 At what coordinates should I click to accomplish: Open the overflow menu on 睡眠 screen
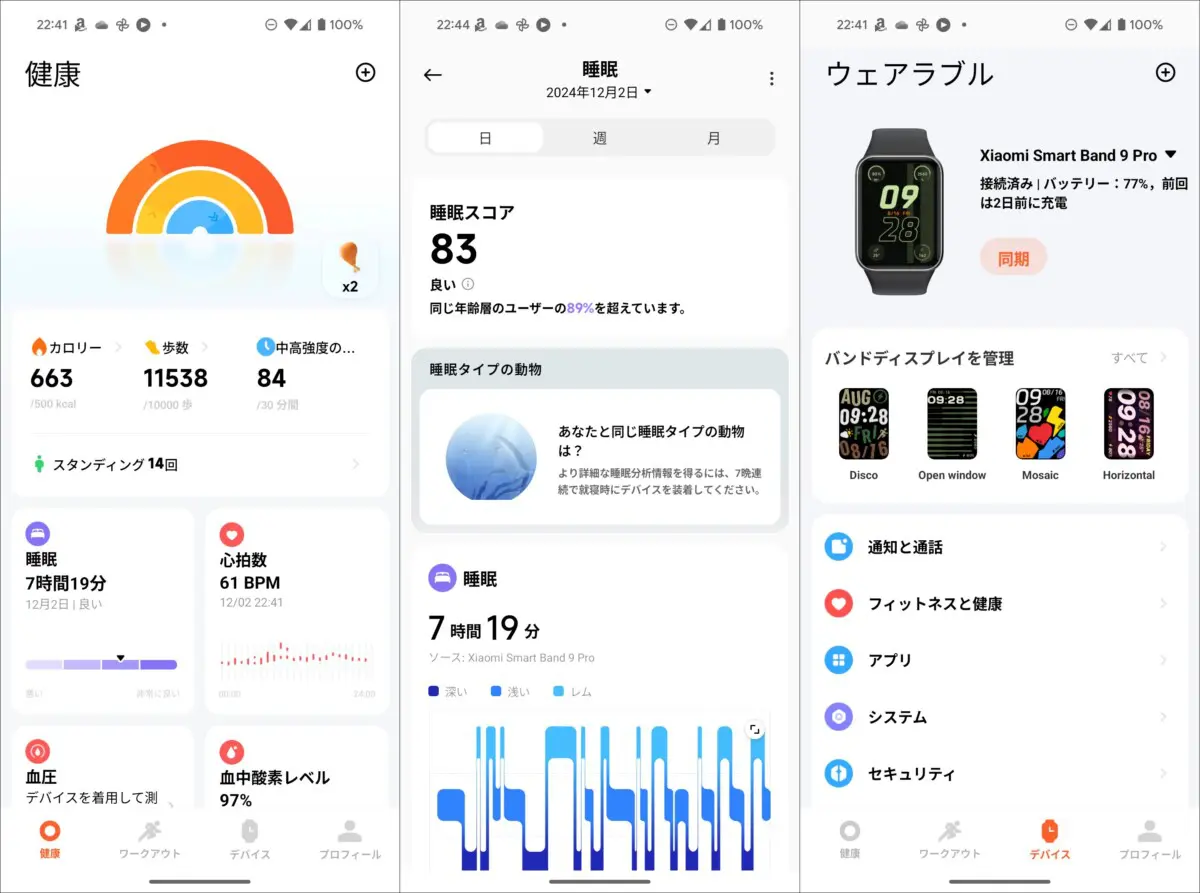click(x=771, y=78)
